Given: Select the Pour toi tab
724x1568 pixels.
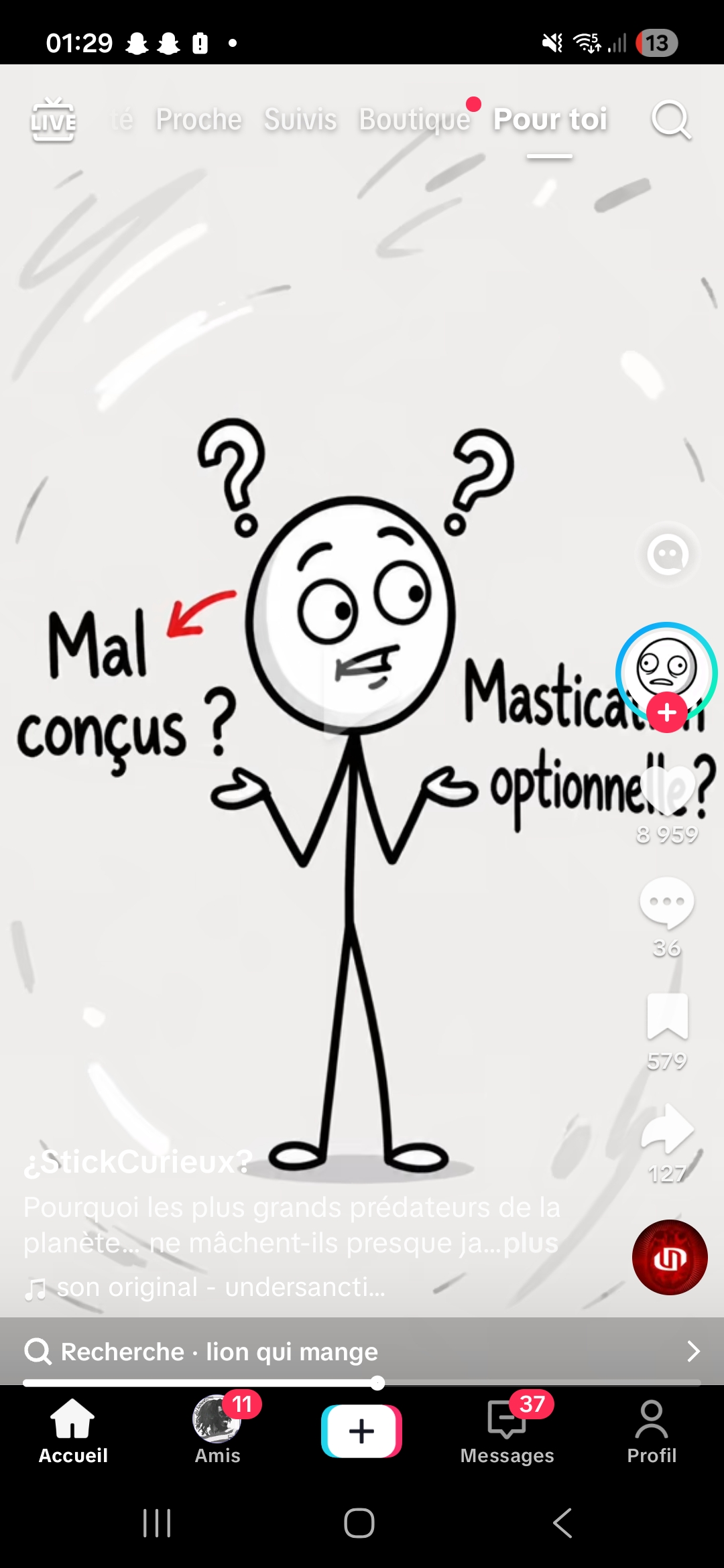Looking at the screenshot, I should click(550, 120).
